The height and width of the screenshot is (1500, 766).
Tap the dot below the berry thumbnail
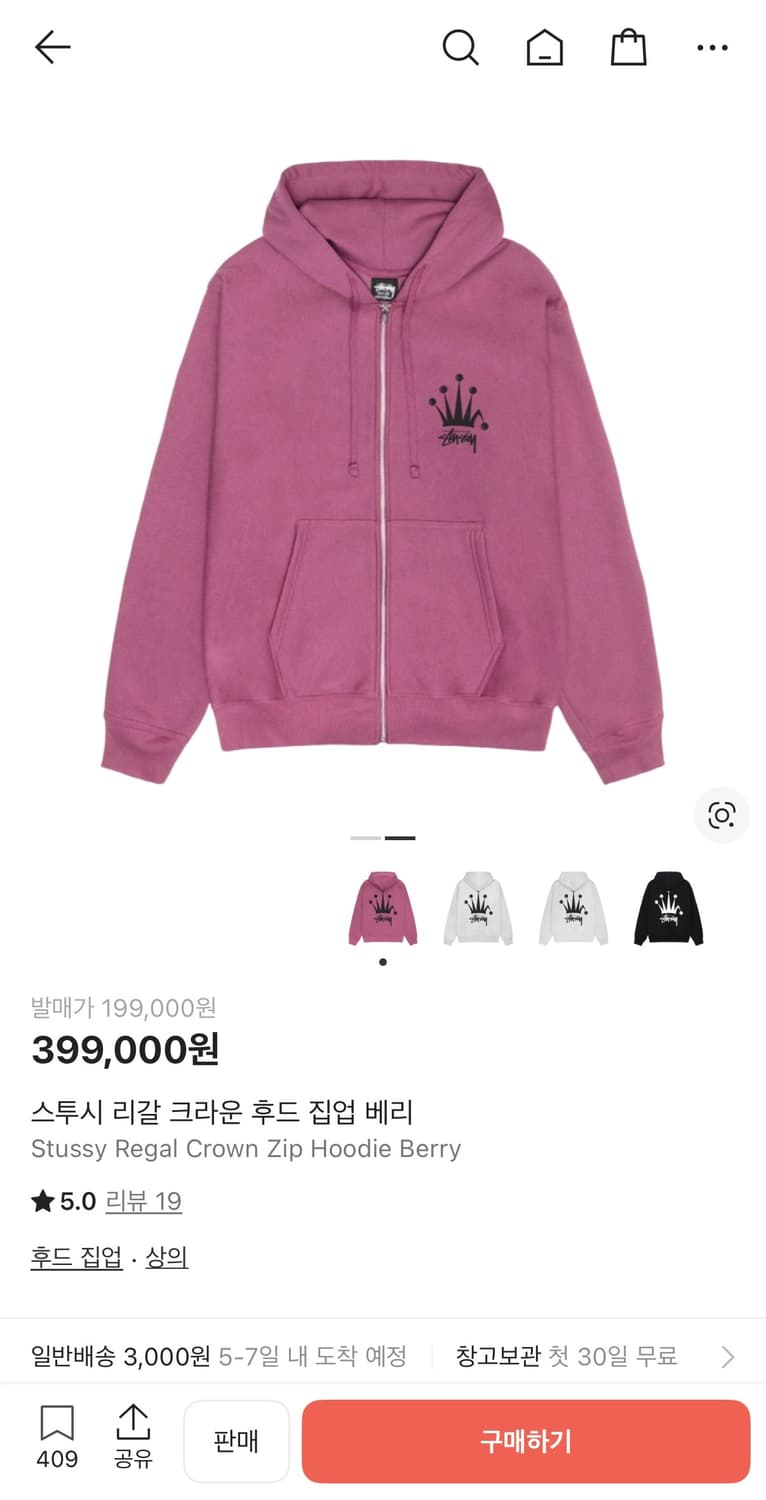click(383, 962)
